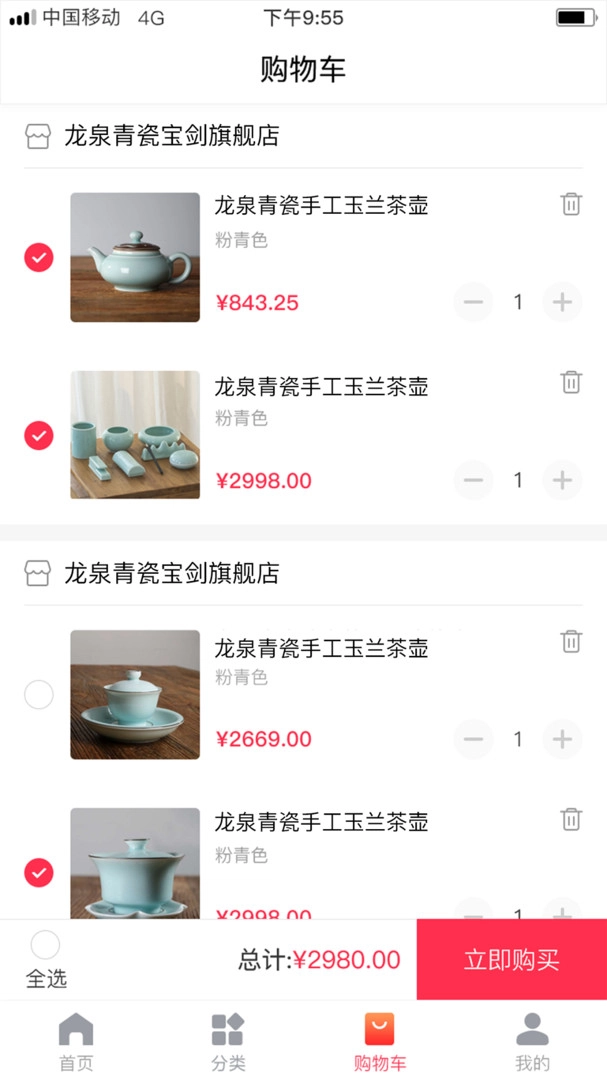Uncheck the ¥843.25 teapot item
Screen dimensions: 607x1080
(39, 258)
